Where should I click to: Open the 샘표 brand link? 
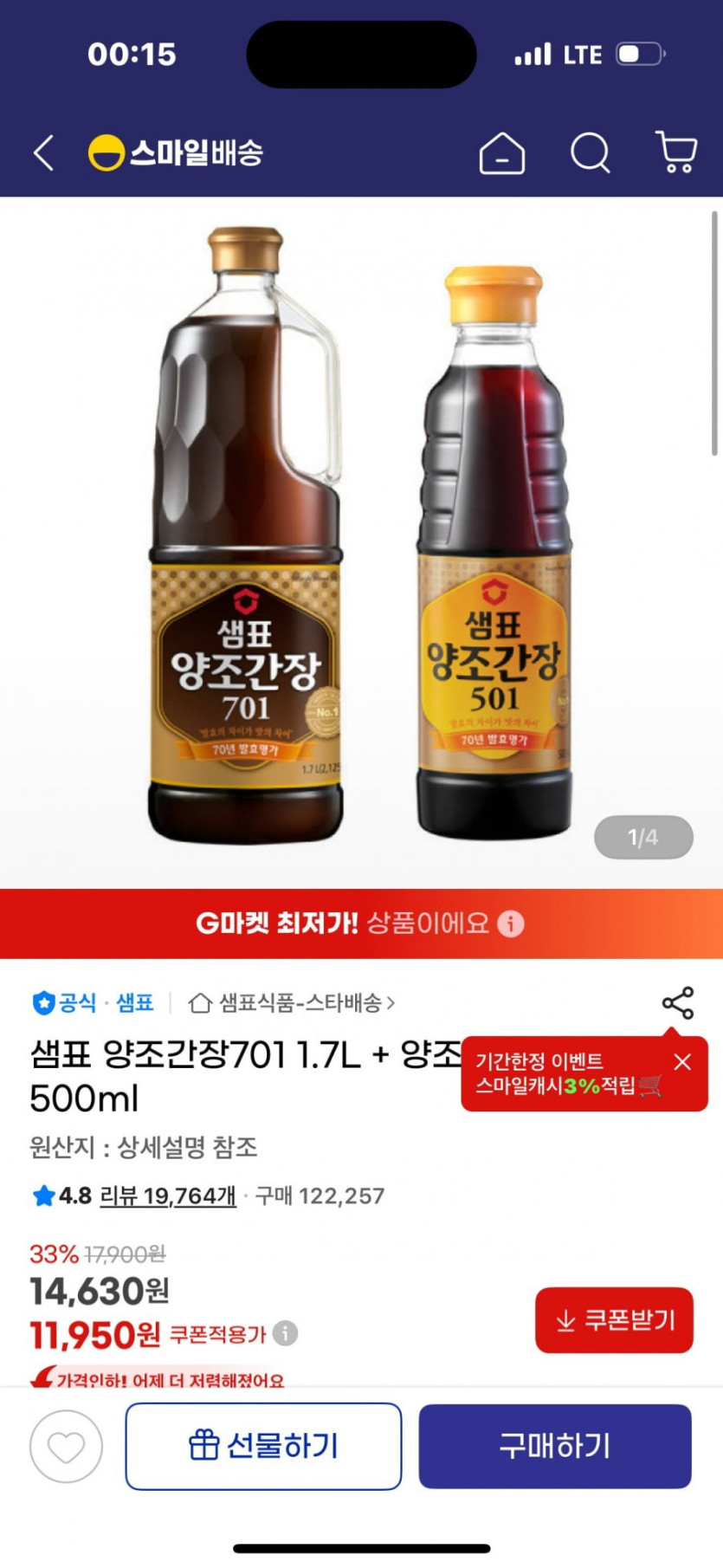(135, 1002)
